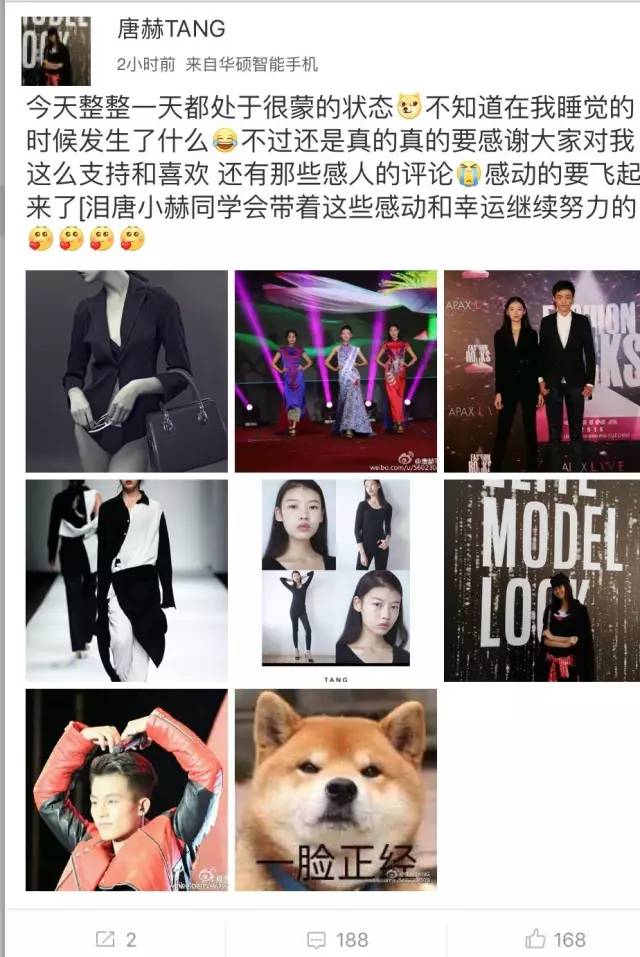
Task: Open 唐赫TANG's profile avatar
Action: point(56,50)
